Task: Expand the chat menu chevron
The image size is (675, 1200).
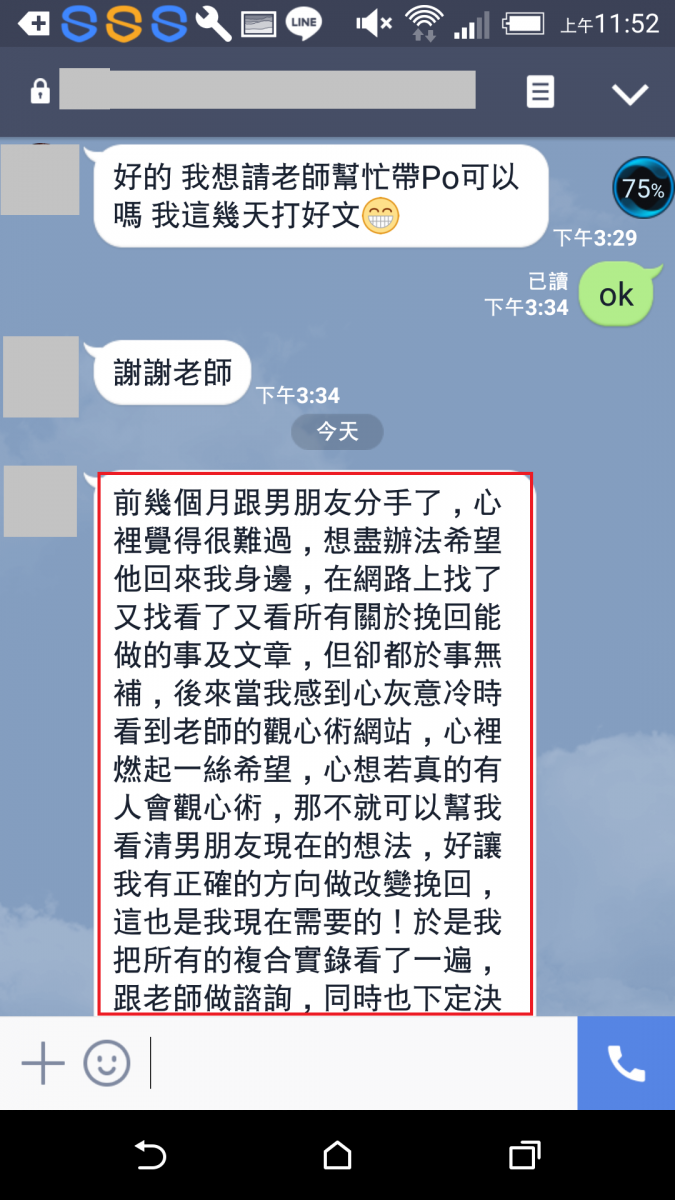Action: [x=630, y=94]
